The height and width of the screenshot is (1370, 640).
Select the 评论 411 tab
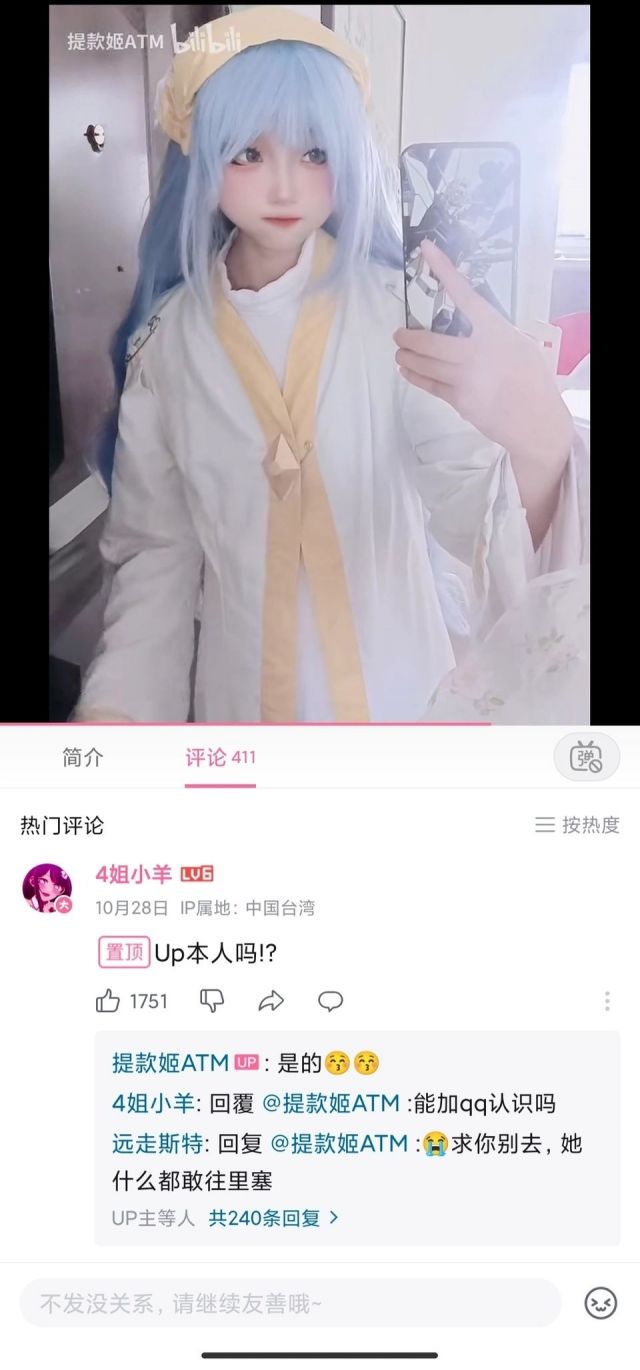[x=220, y=758]
